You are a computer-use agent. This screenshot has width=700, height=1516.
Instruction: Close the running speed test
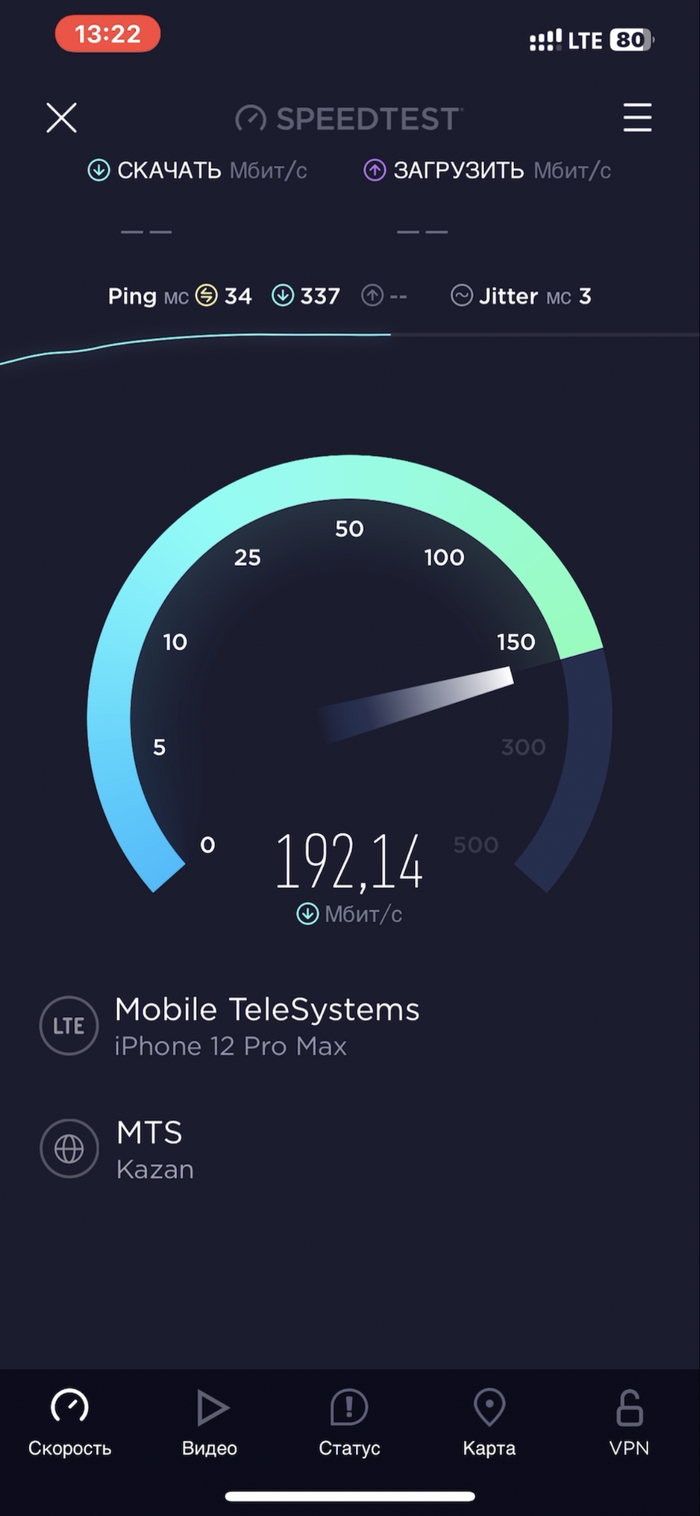(x=61, y=118)
